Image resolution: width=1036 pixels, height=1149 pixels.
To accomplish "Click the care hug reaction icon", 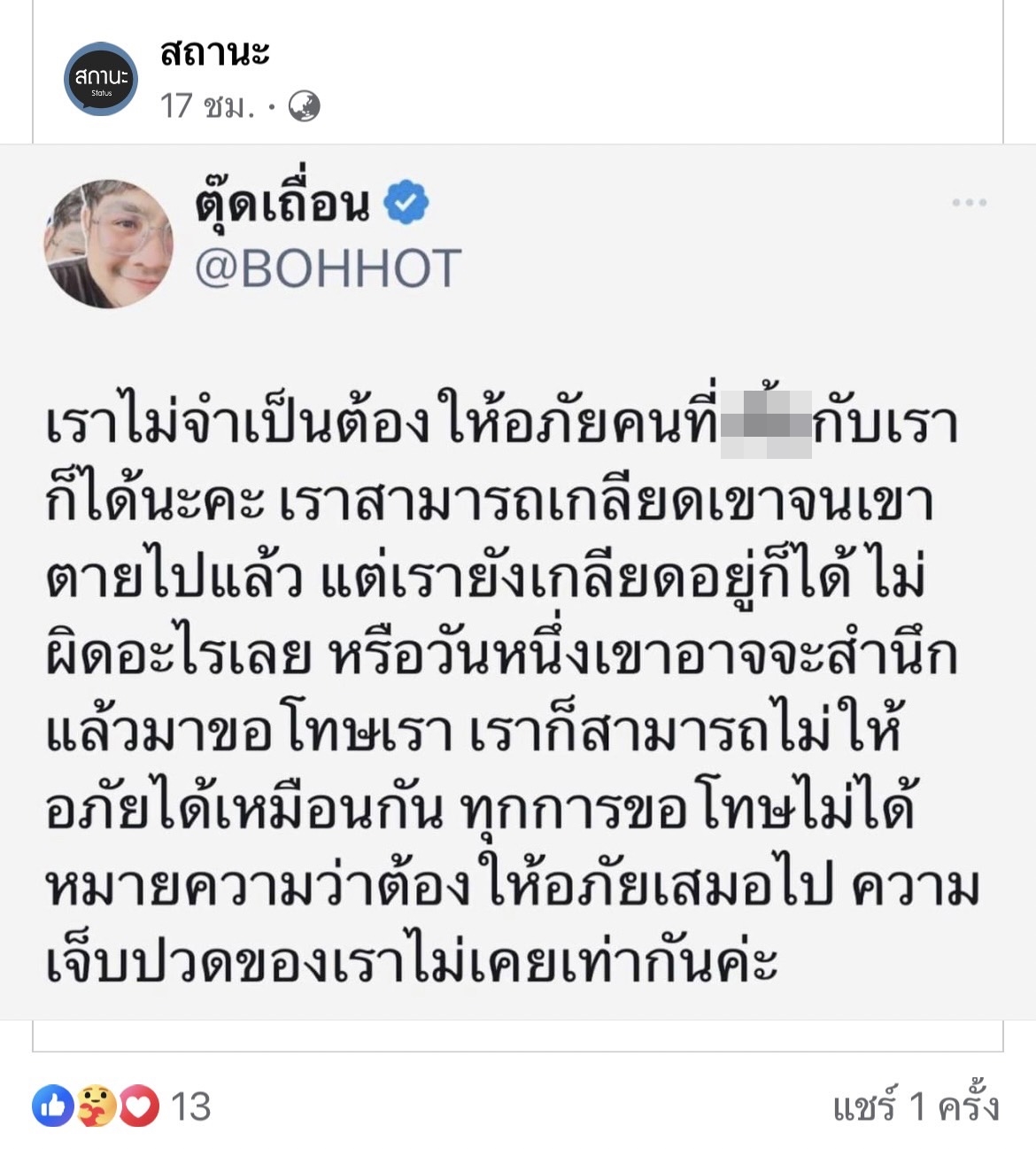I will [x=97, y=1105].
